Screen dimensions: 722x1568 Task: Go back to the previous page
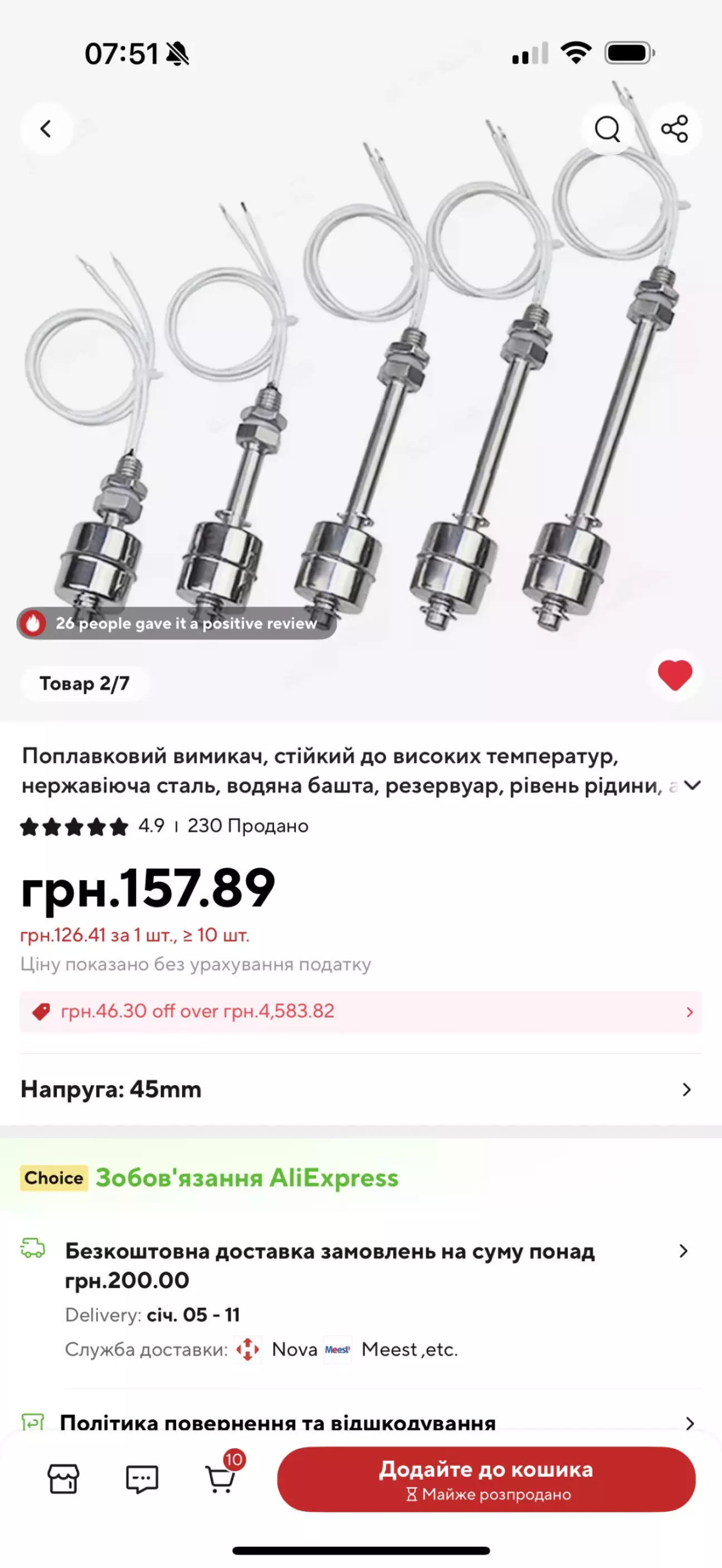tap(46, 129)
